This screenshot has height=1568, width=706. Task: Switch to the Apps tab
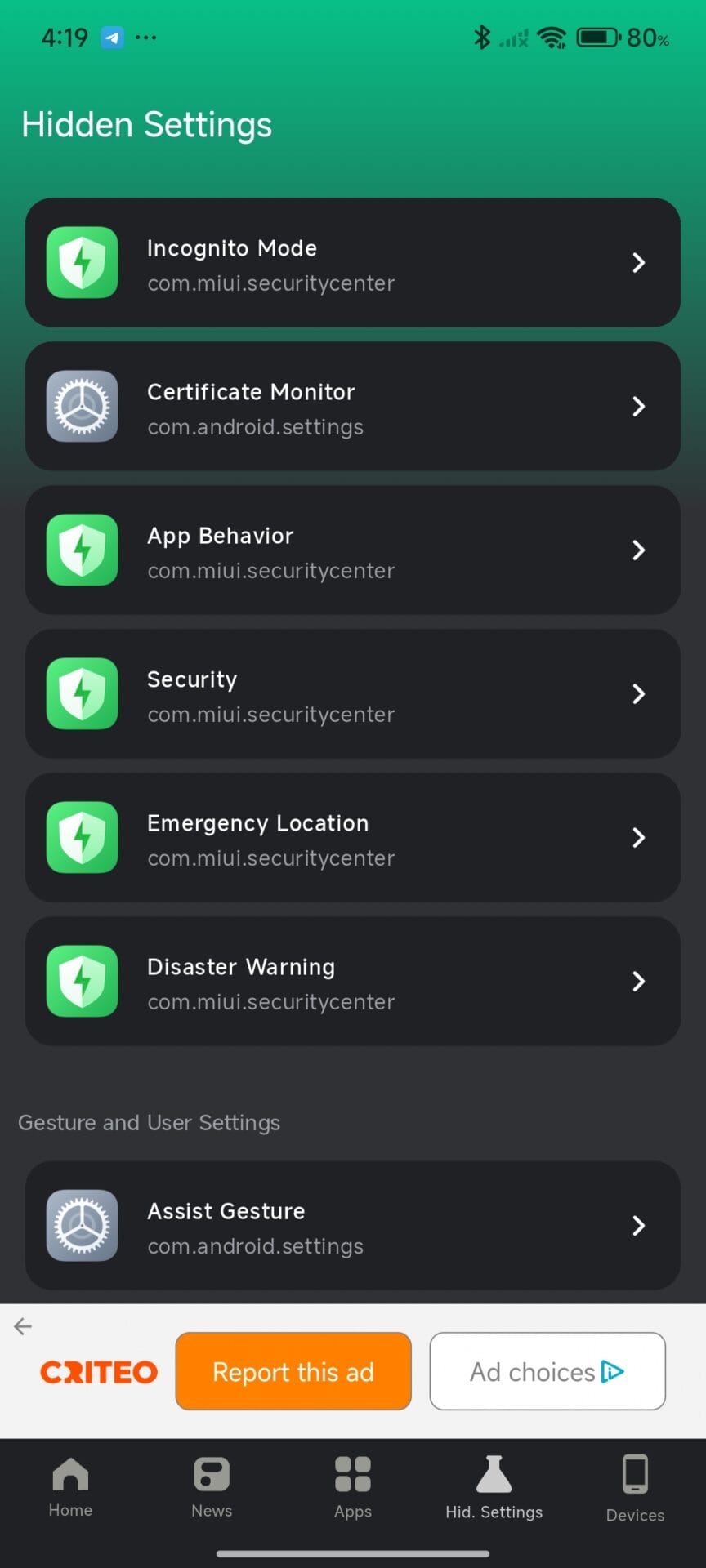click(353, 1488)
